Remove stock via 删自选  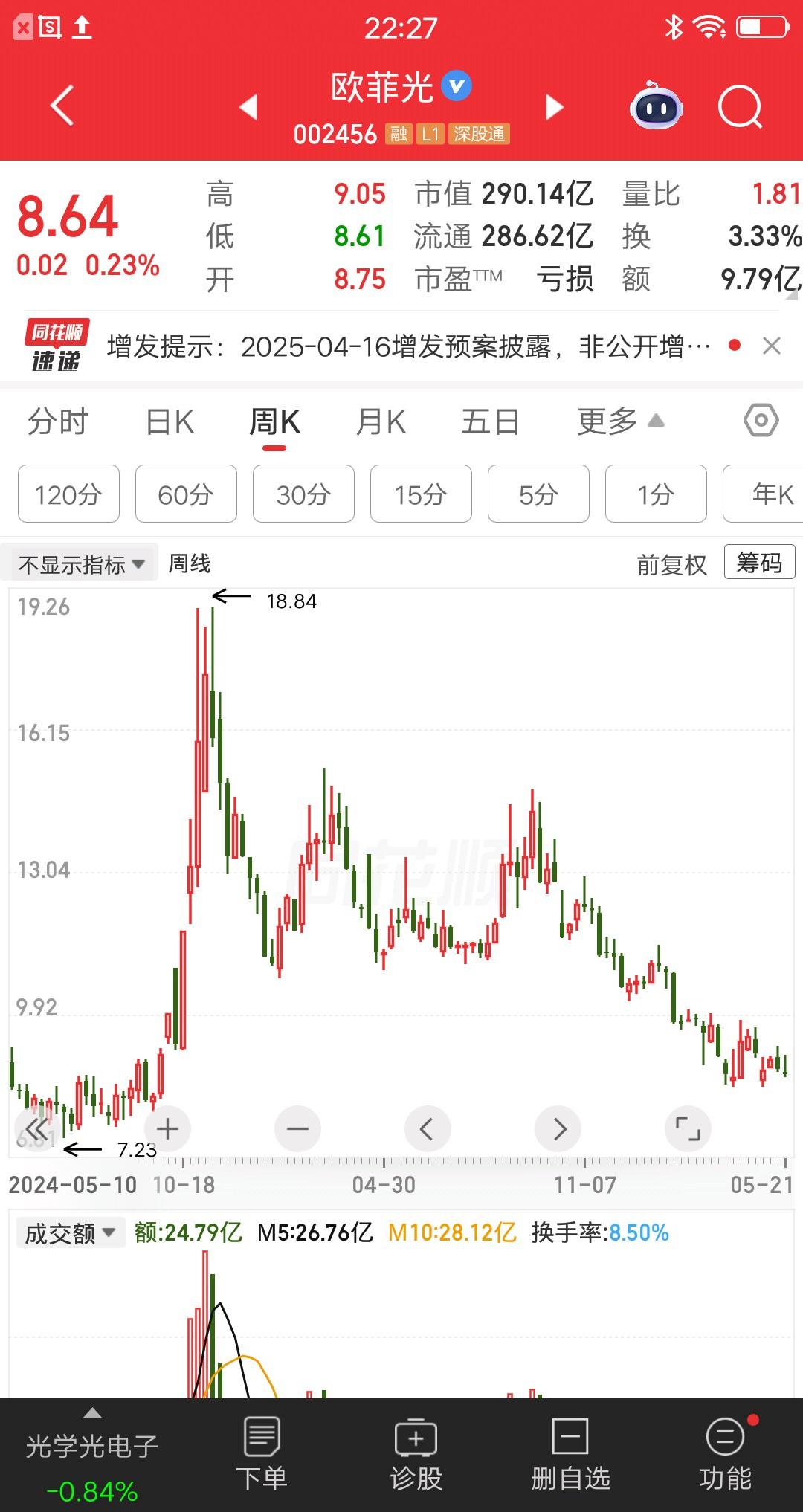[570, 1454]
